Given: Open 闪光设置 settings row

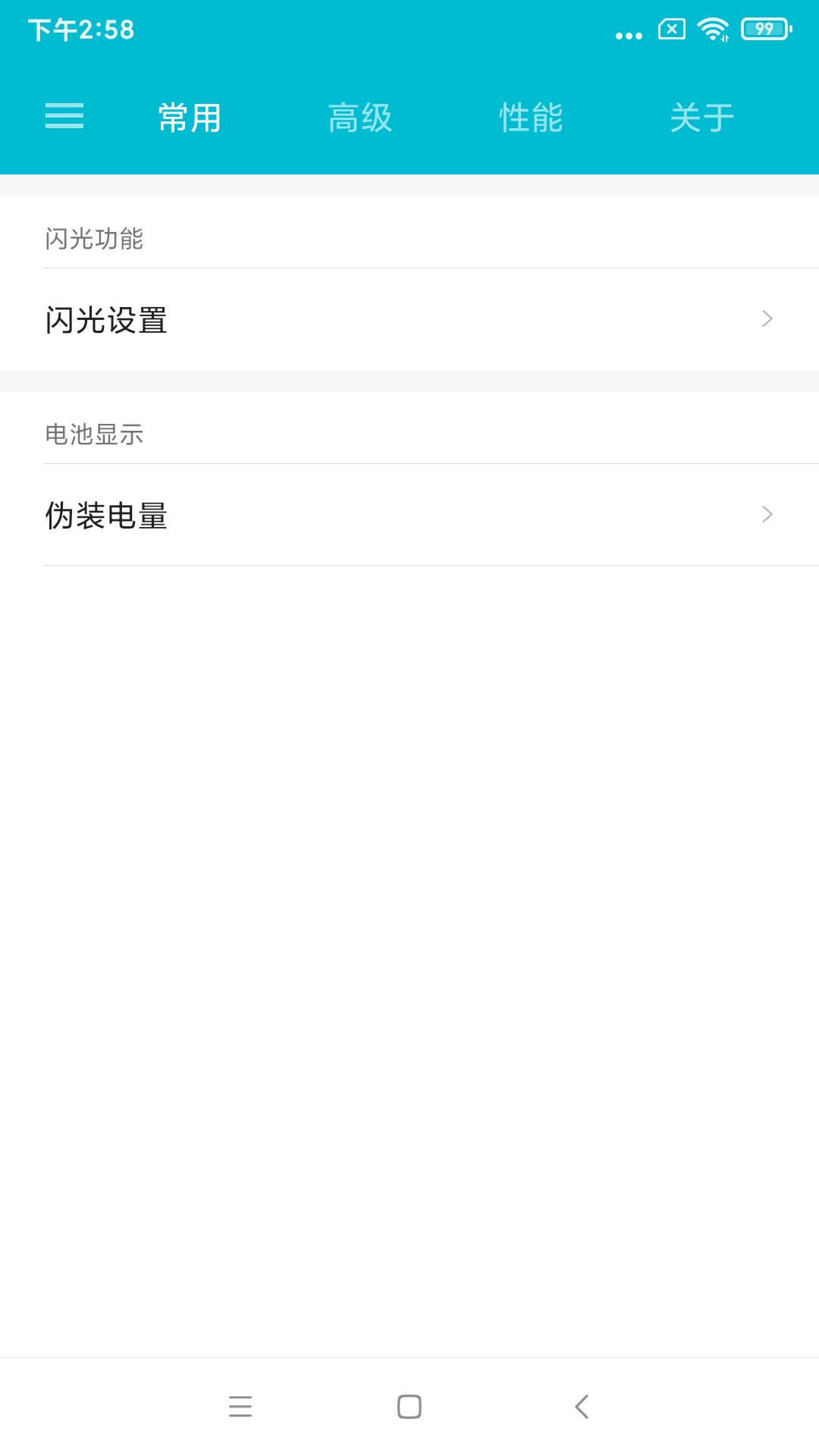Looking at the screenshot, I should click(409, 319).
